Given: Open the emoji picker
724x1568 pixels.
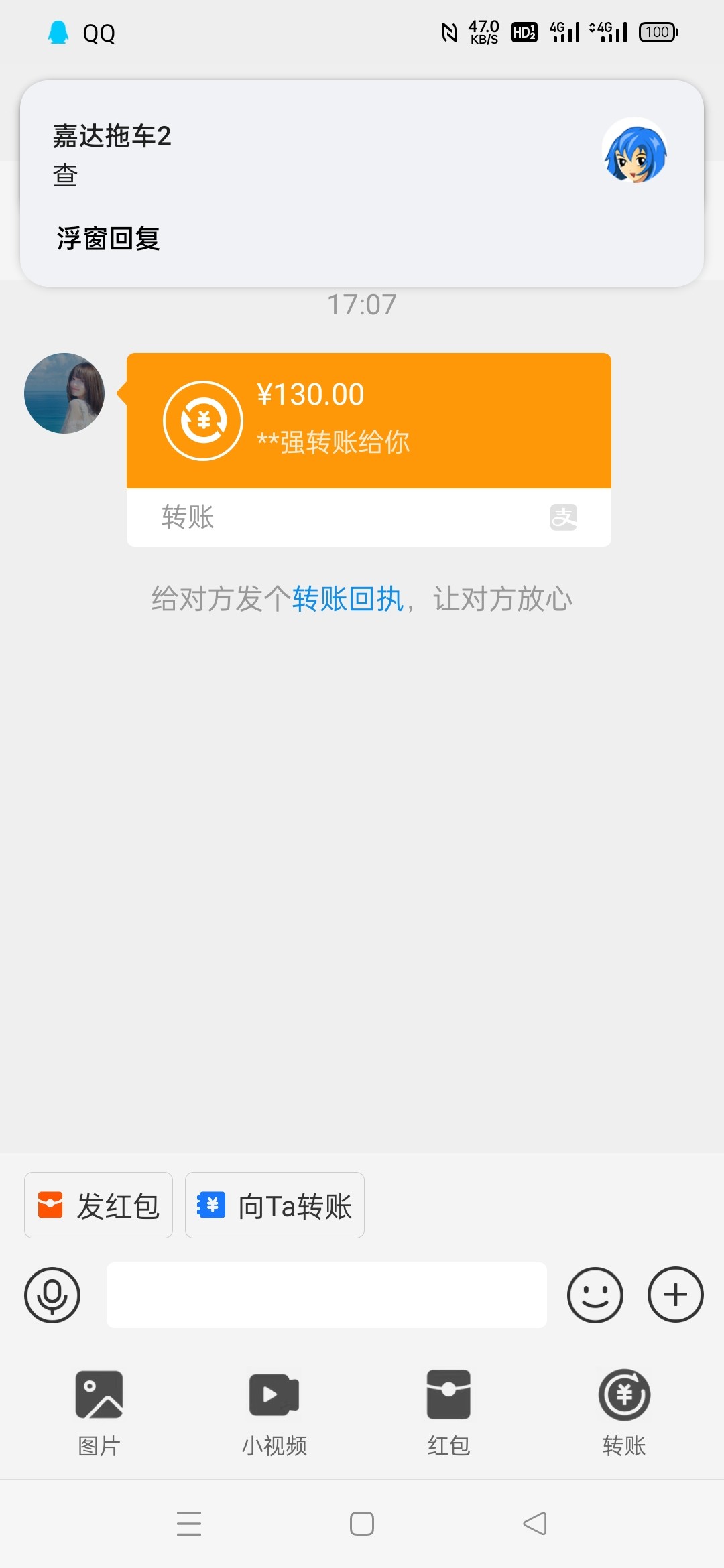Looking at the screenshot, I should click(595, 1295).
